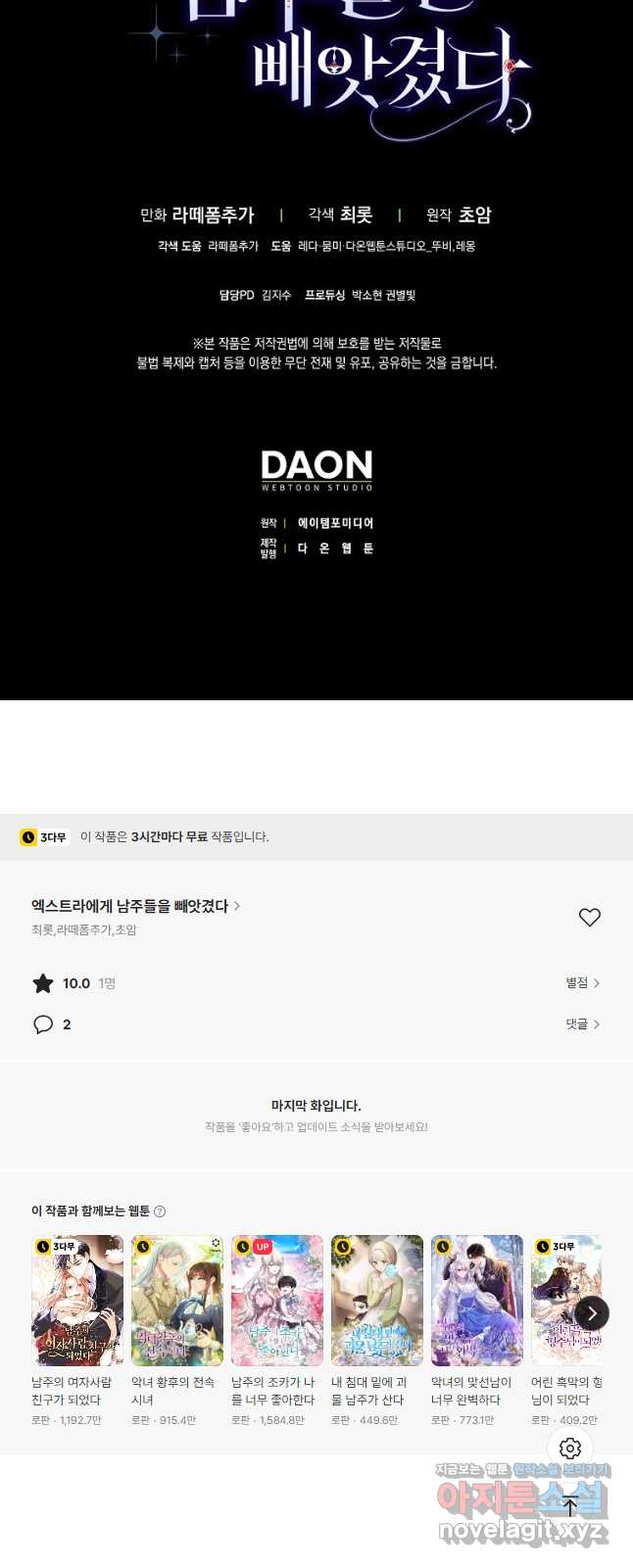Show info about 이 작품과 함께보는 웹툰
633x1568 pixels.
(160, 1212)
